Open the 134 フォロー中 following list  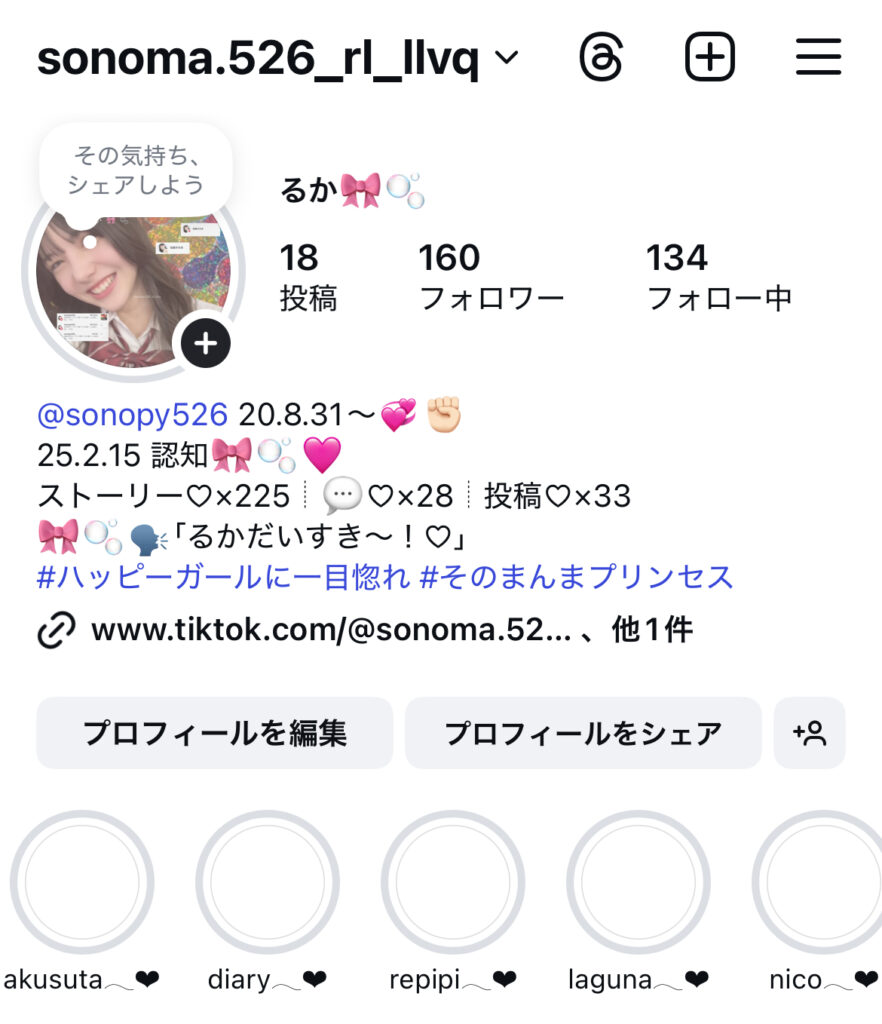click(719, 276)
